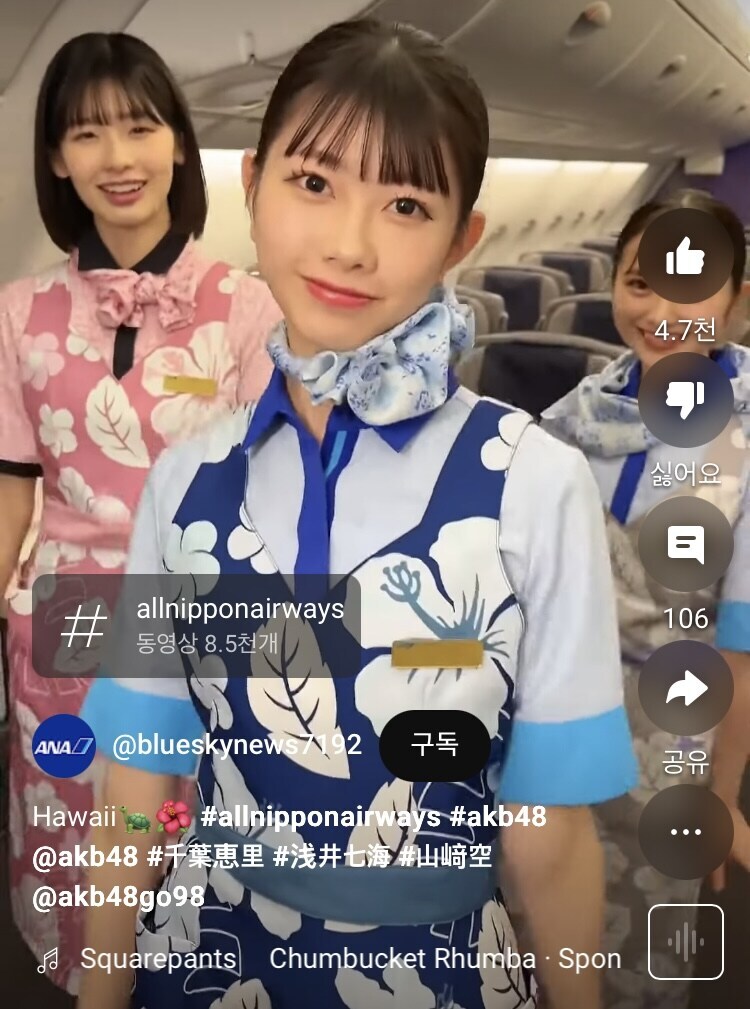
Task: Open the Squarepants sound track title
Action: click(158, 959)
